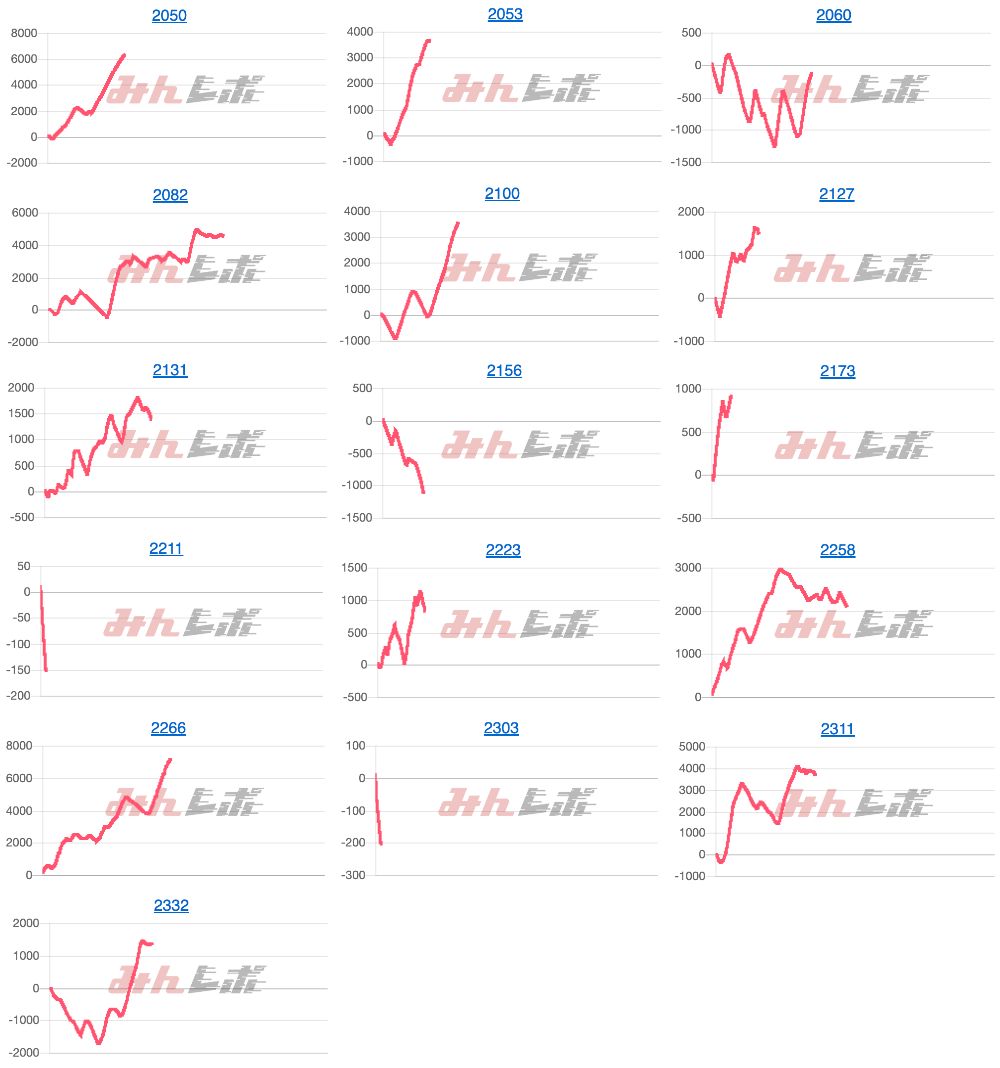Open the 2060 link

point(833,15)
